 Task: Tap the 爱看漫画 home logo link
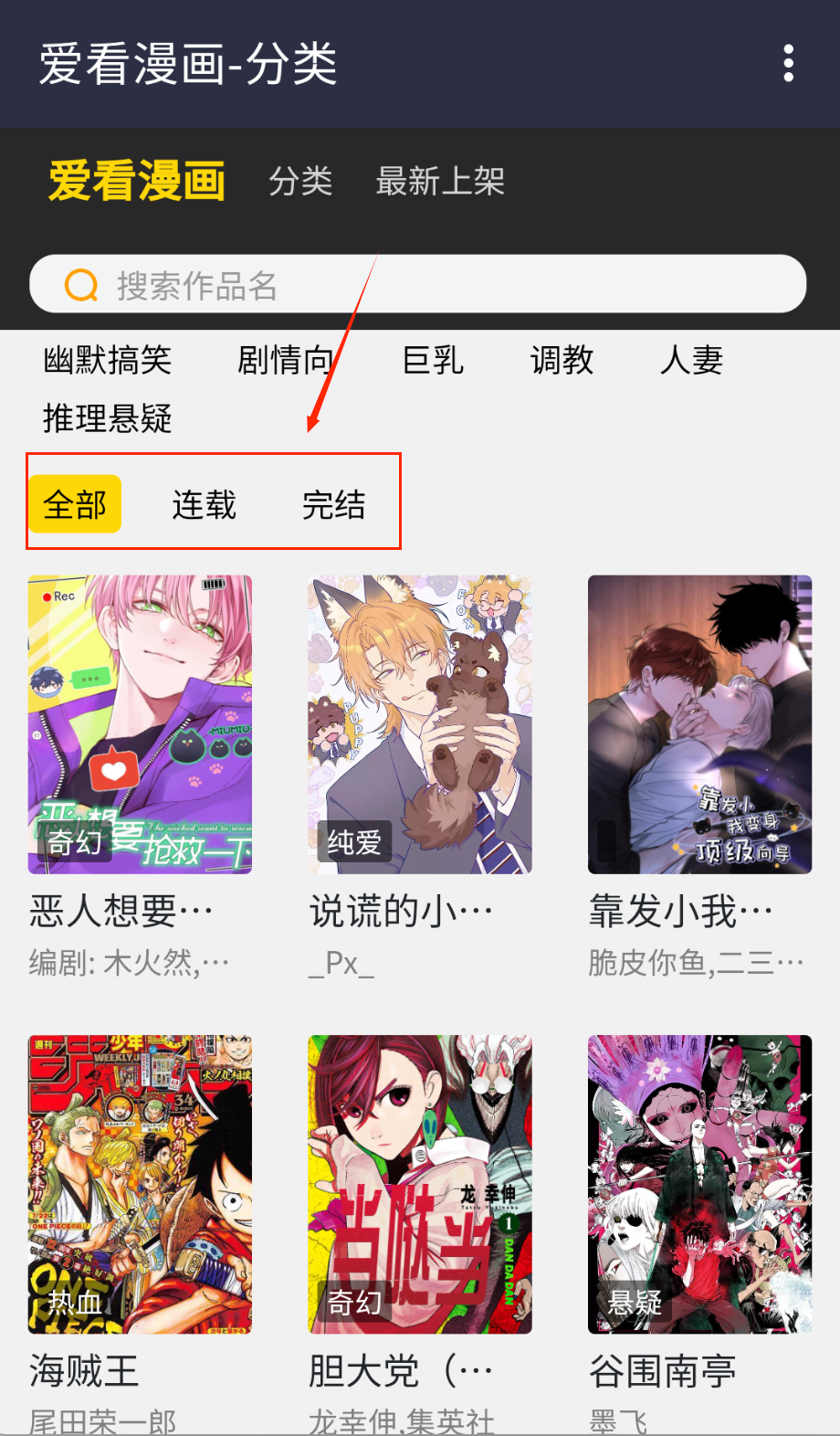pos(137,181)
